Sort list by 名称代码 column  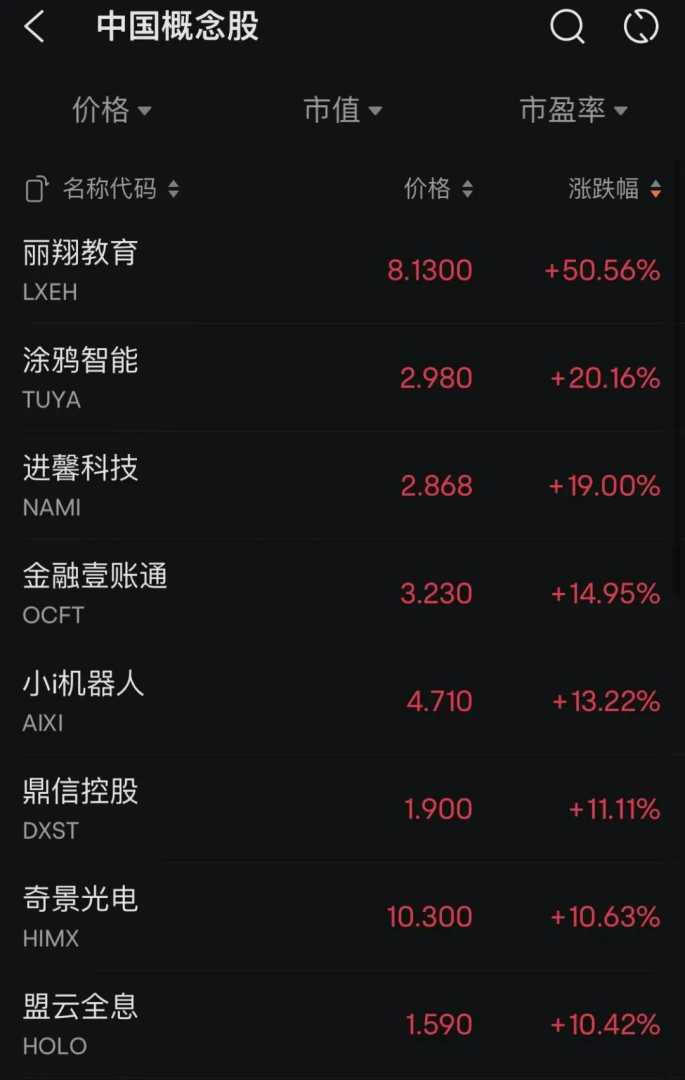pyautogui.click(x=120, y=189)
